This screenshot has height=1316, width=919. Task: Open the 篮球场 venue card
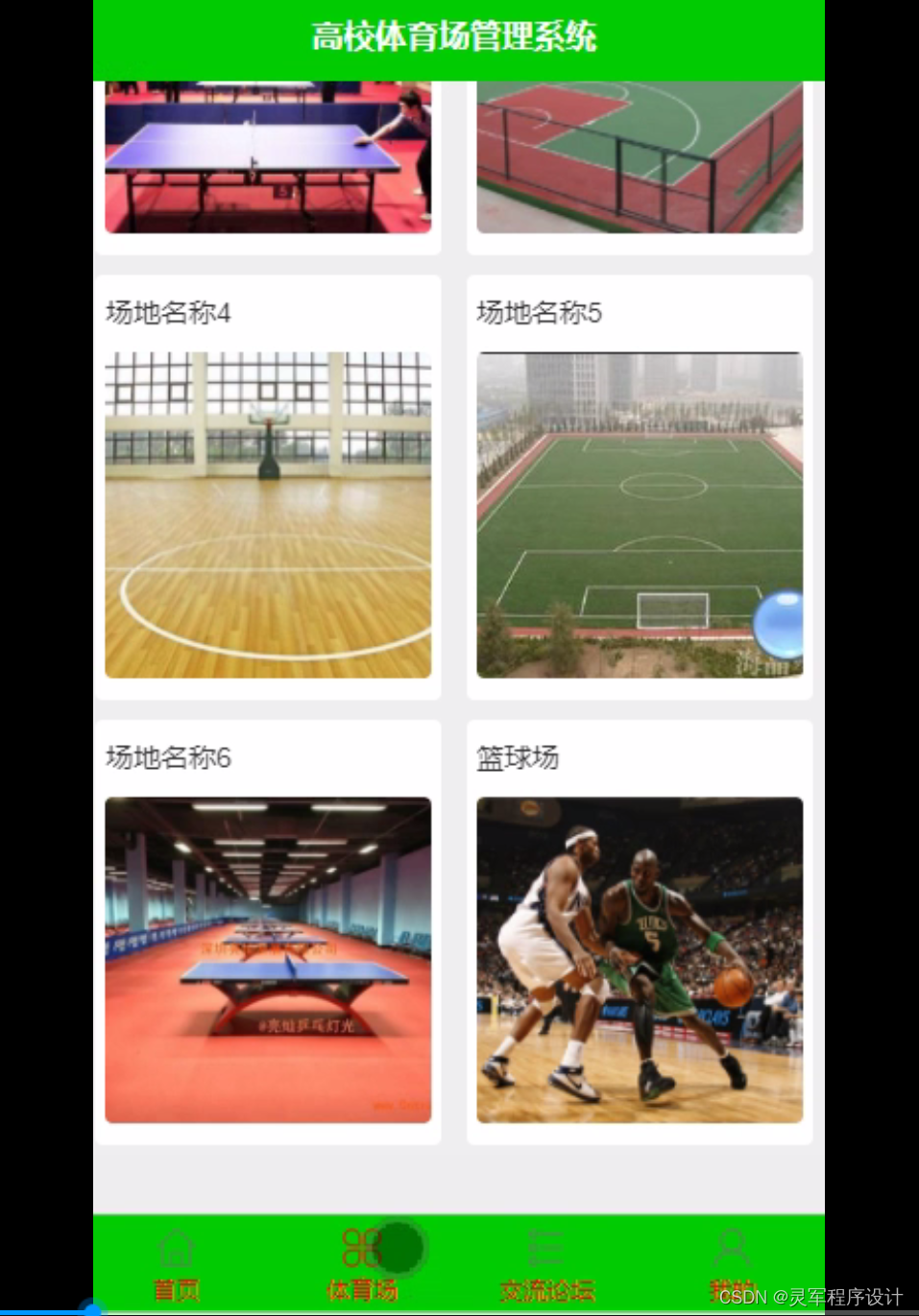[640, 958]
